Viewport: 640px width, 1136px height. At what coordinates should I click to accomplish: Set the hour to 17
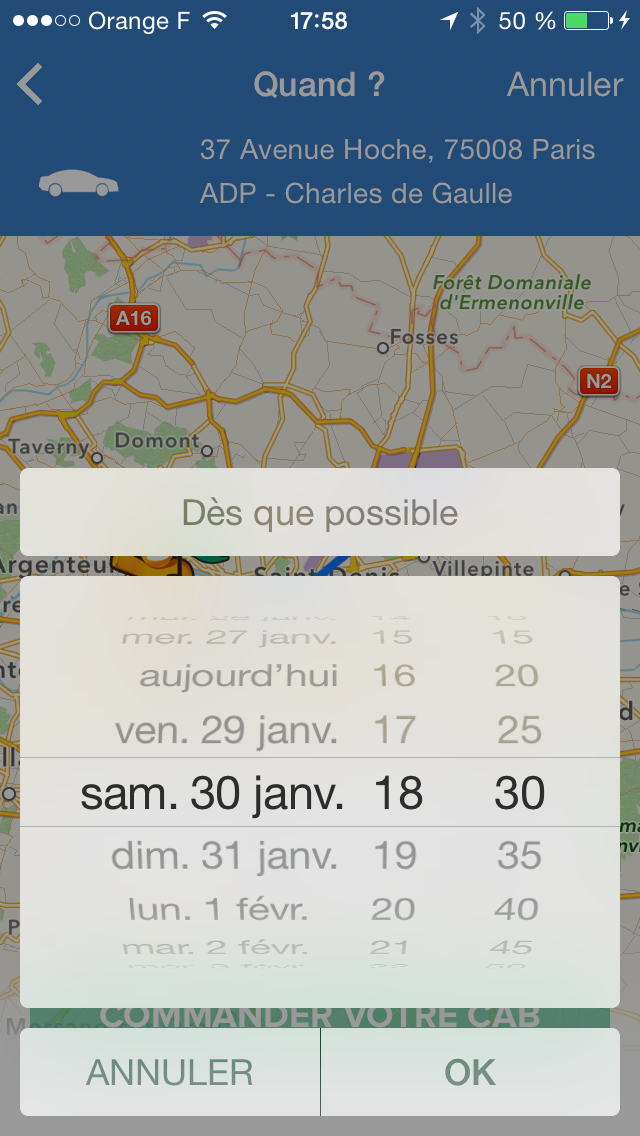[393, 730]
